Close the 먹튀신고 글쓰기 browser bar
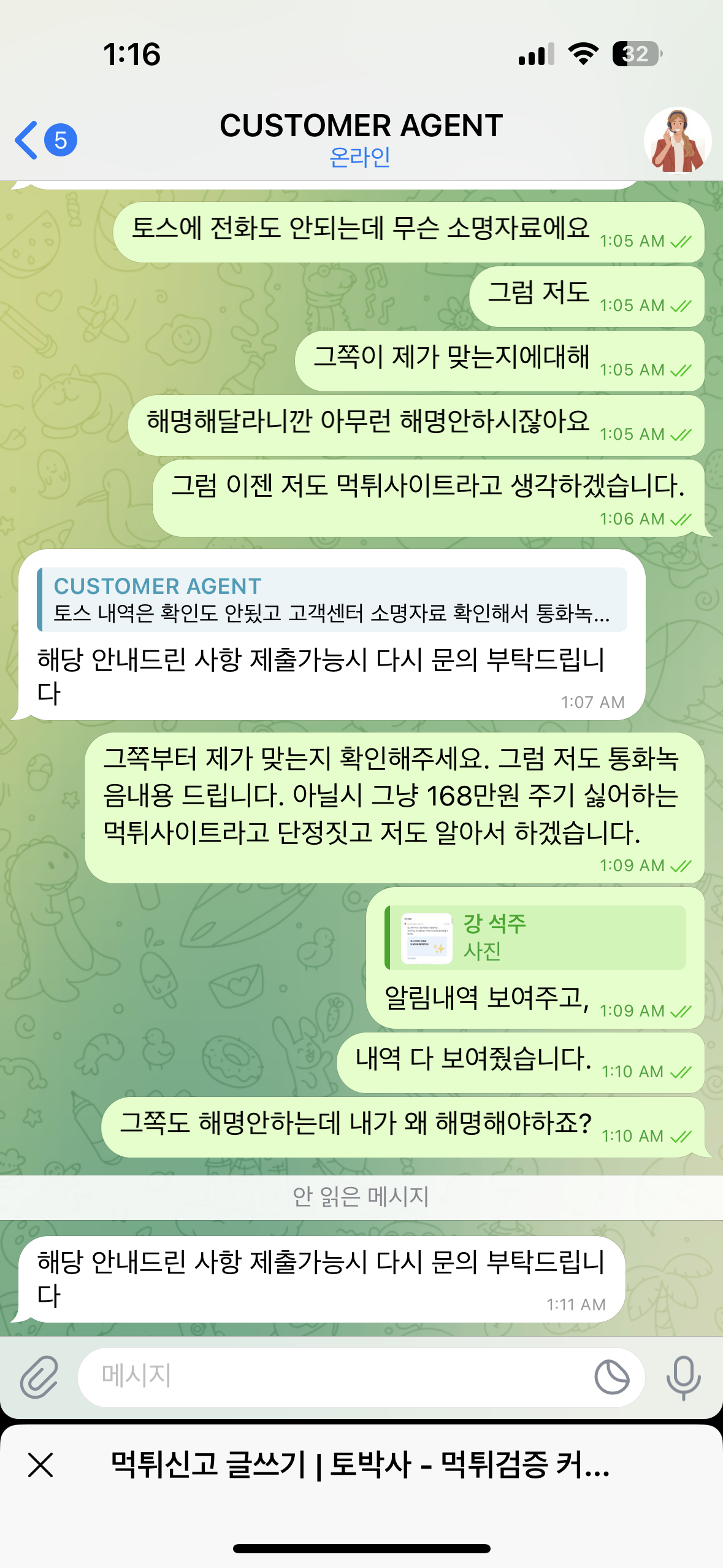The width and height of the screenshot is (723, 1568). (40, 1465)
